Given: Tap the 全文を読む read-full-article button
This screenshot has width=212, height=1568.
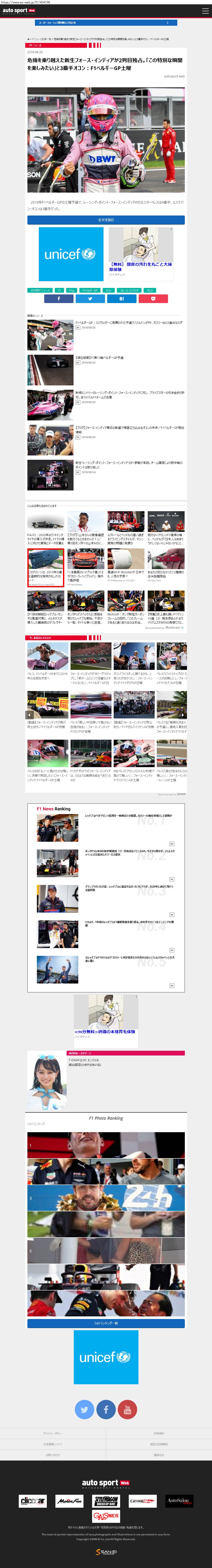Looking at the screenshot, I should click(106, 220).
